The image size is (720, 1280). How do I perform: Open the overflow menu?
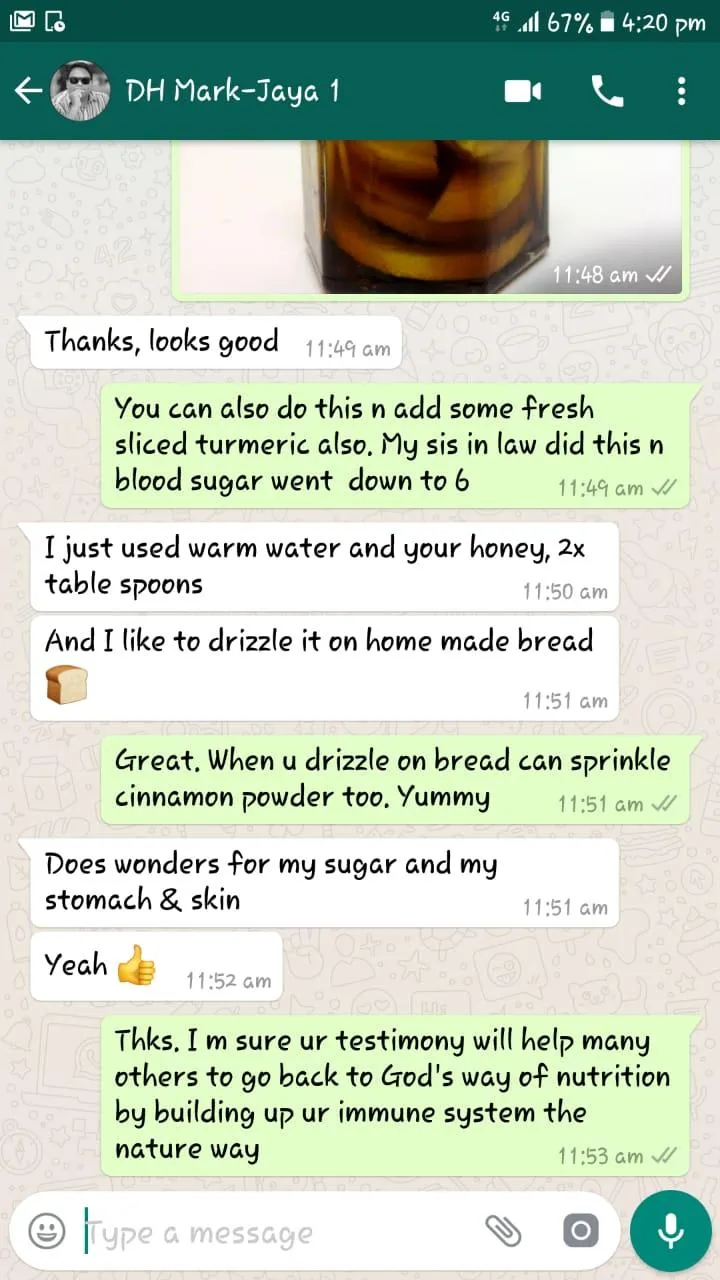pyautogui.click(x=681, y=92)
